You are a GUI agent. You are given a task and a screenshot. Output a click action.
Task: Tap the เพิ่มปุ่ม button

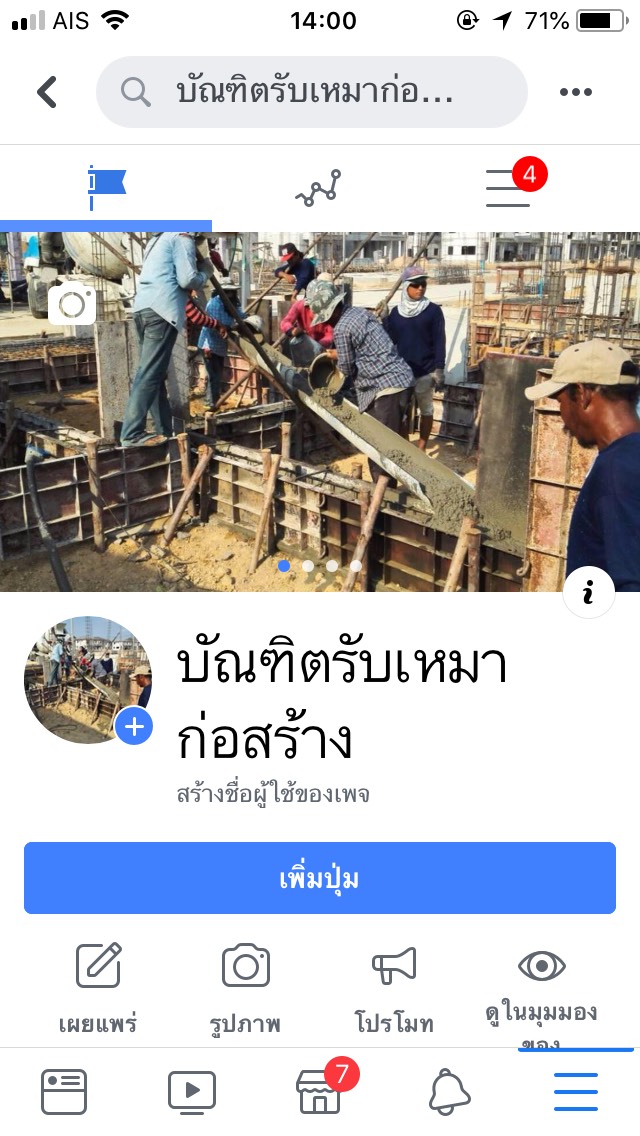[x=319, y=878]
